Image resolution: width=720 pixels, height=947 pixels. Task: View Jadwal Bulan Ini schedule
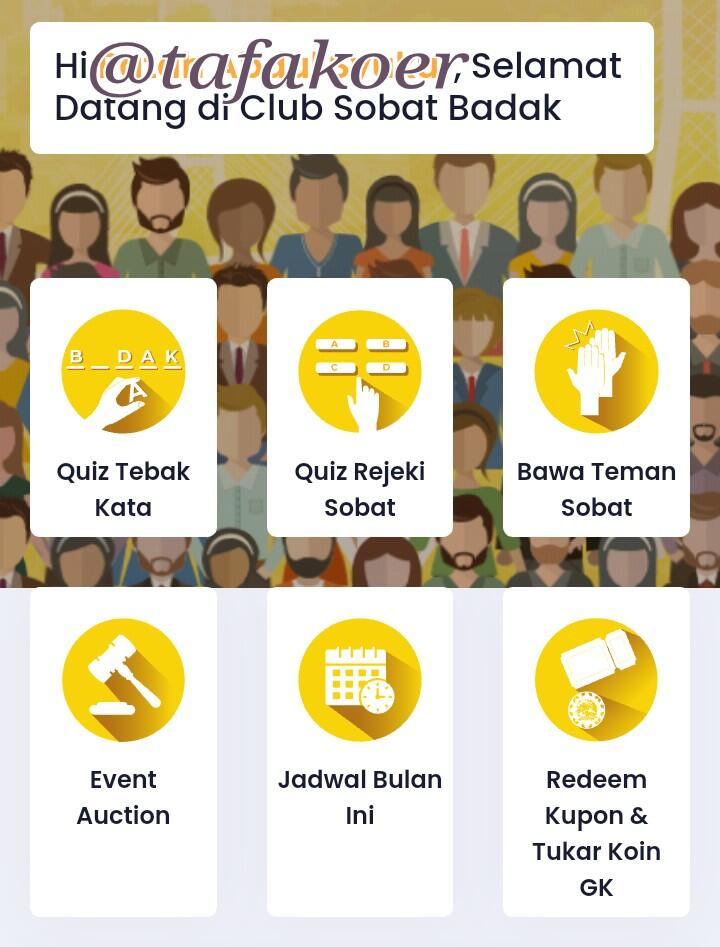pos(360,750)
